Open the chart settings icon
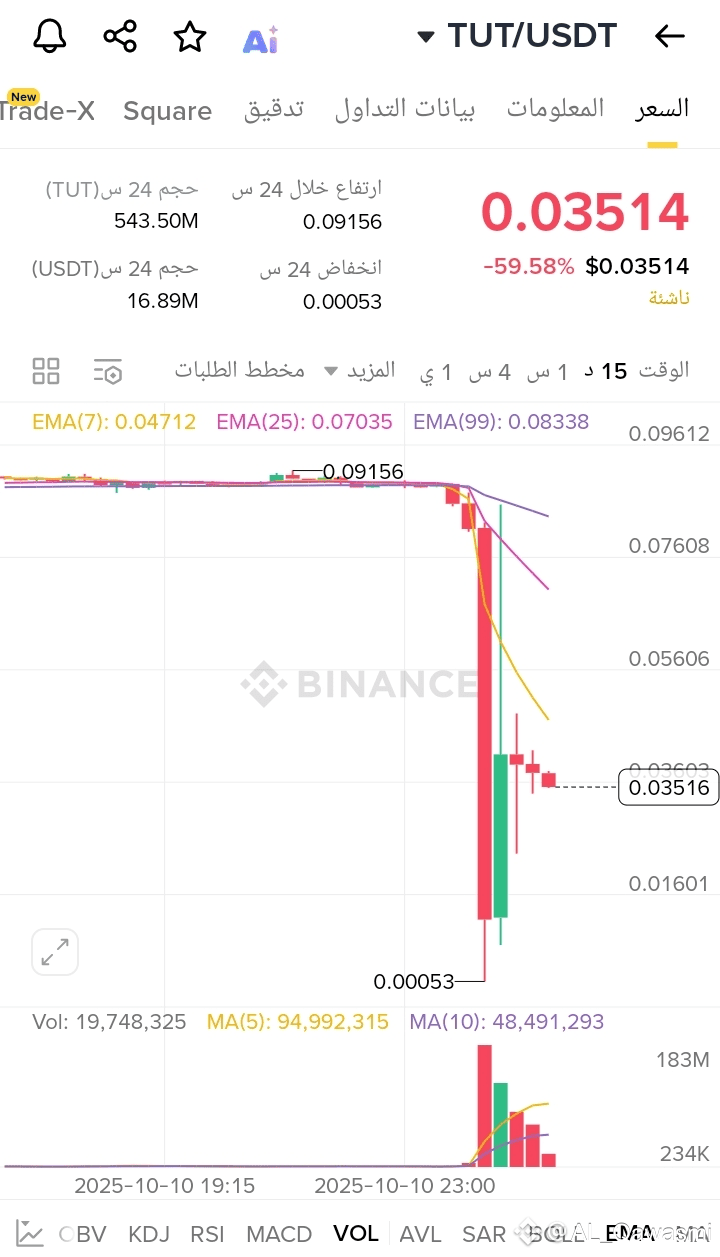The image size is (720, 1257). [108, 371]
